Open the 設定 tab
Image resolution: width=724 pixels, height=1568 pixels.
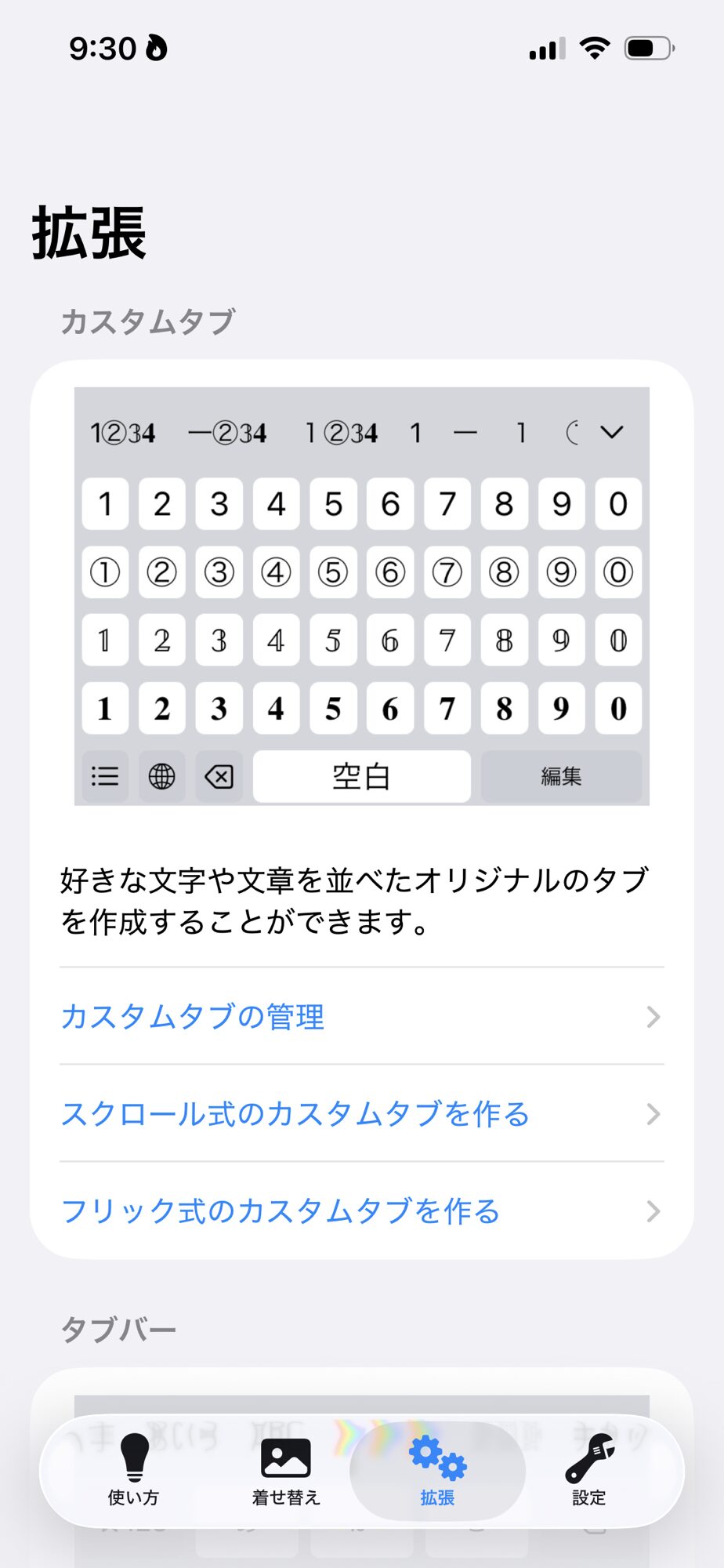tap(589, 1471)
